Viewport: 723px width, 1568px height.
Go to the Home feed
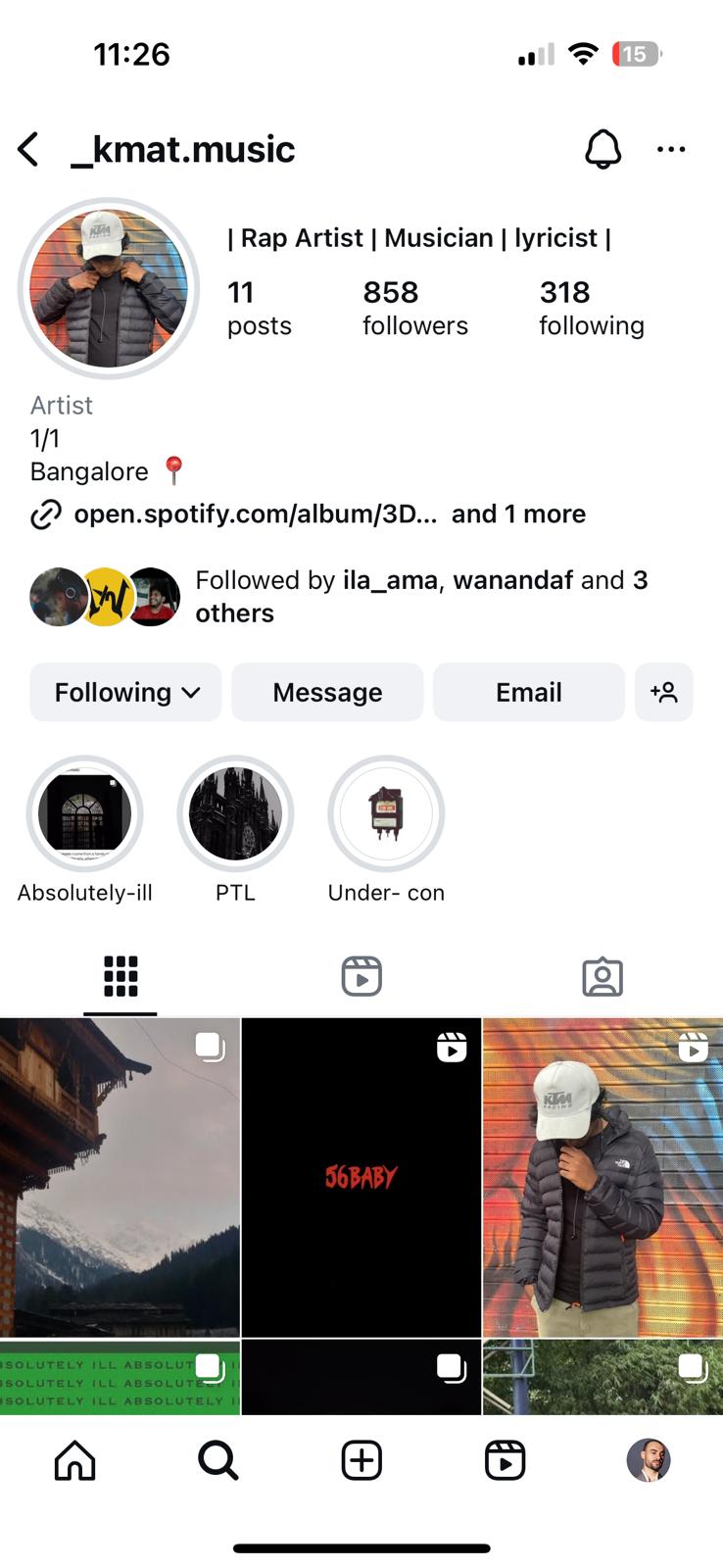point(75,1460)
